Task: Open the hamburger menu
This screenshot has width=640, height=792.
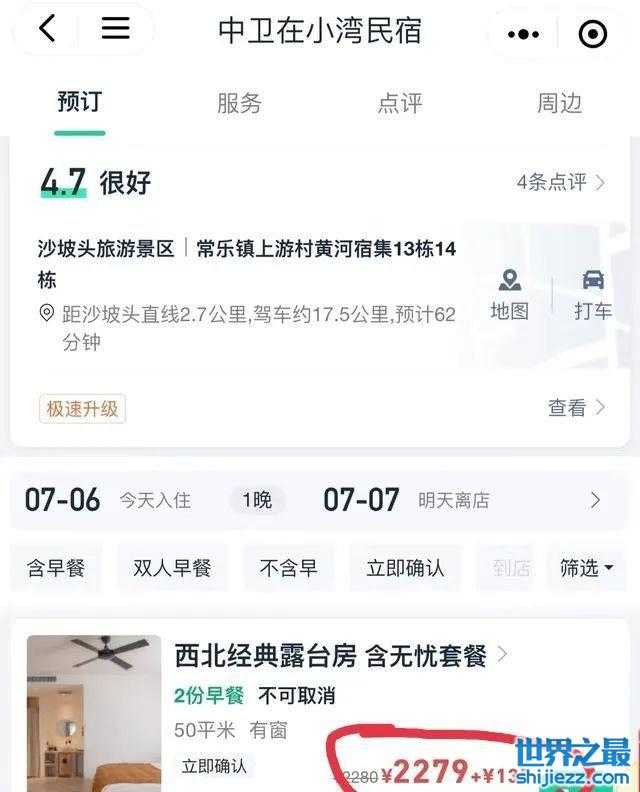Action: pos(115,29)
